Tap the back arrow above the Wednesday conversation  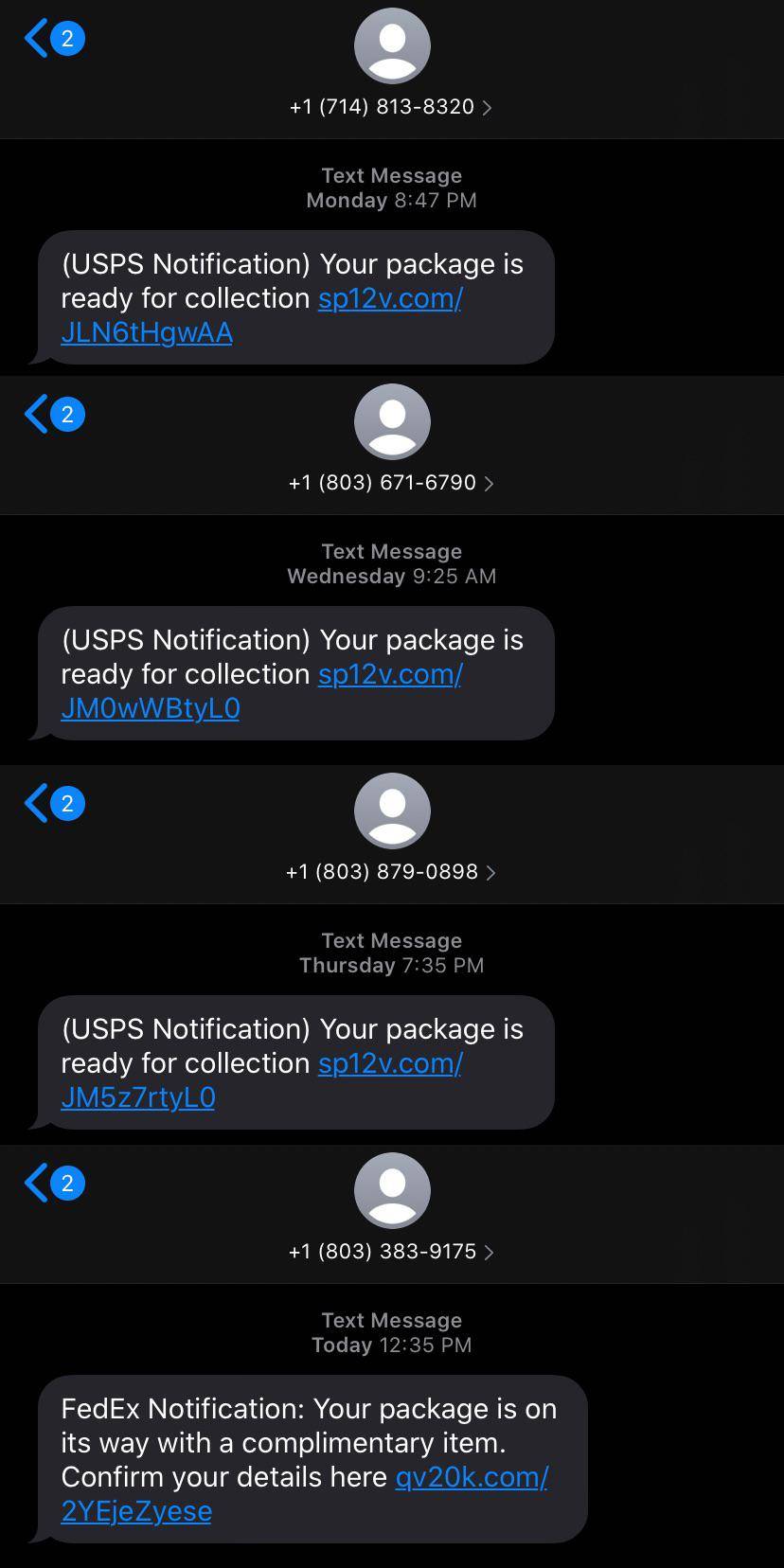pos(34,414)
